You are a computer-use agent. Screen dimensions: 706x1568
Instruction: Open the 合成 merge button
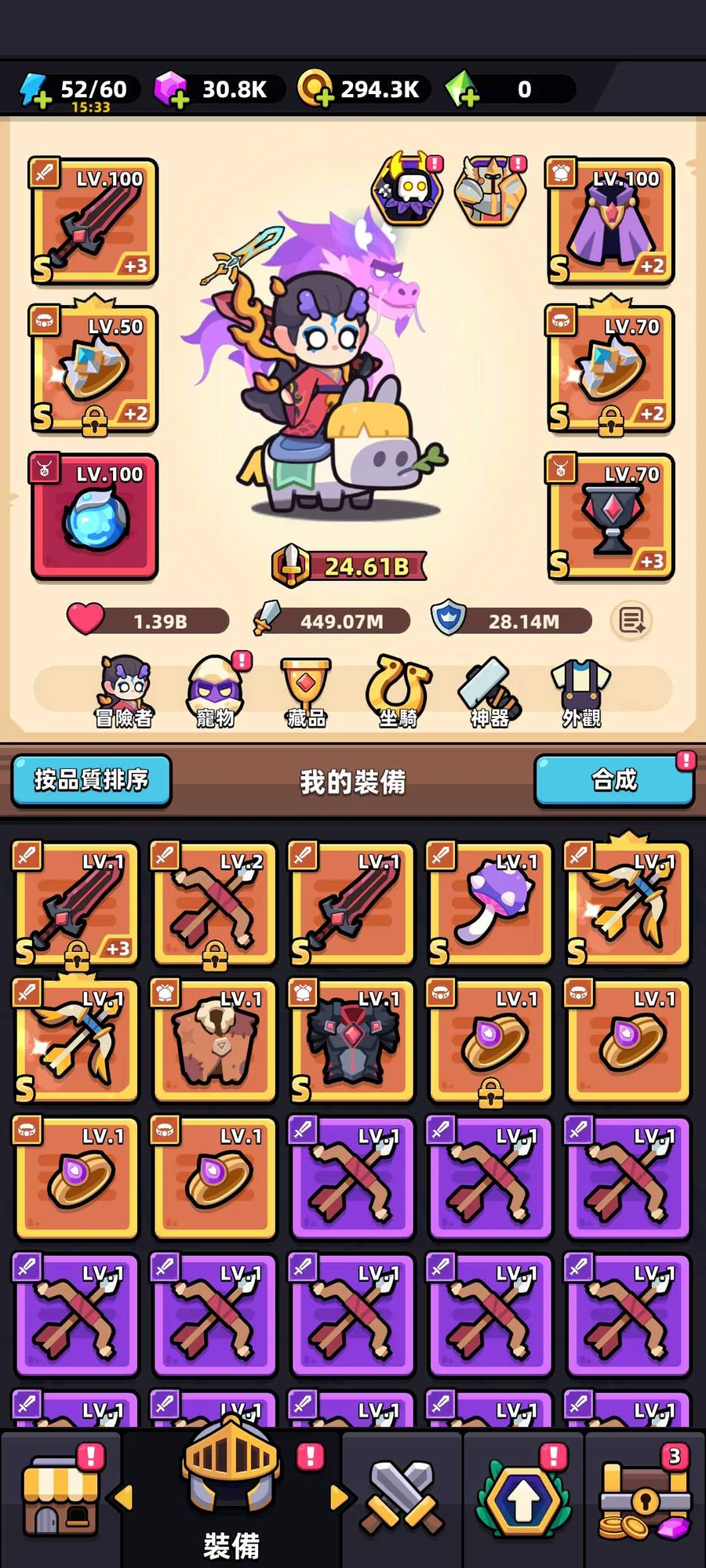pyautogui.click(x=614, y=780)
